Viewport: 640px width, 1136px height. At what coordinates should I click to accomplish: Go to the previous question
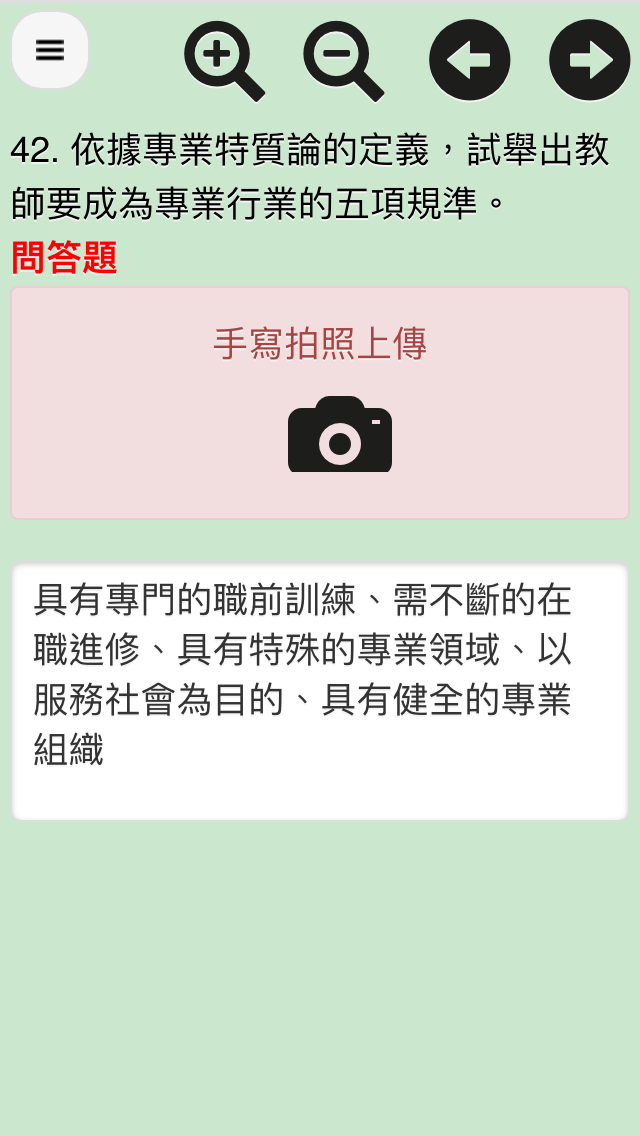pos(469,60)
